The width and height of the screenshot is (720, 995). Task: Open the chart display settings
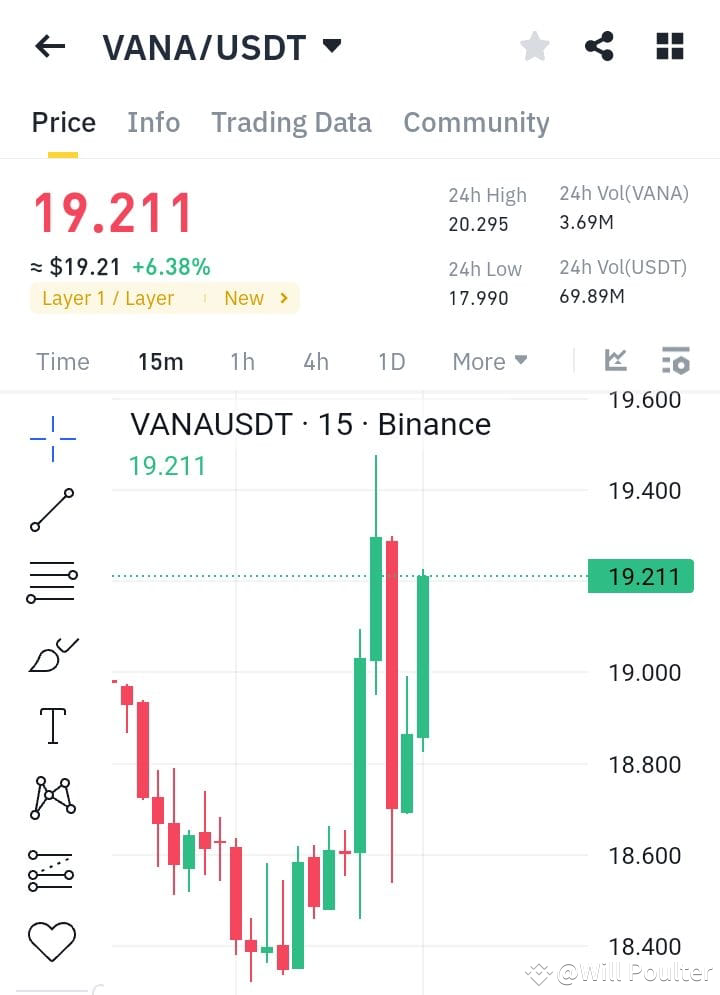(x=675, y=360)
